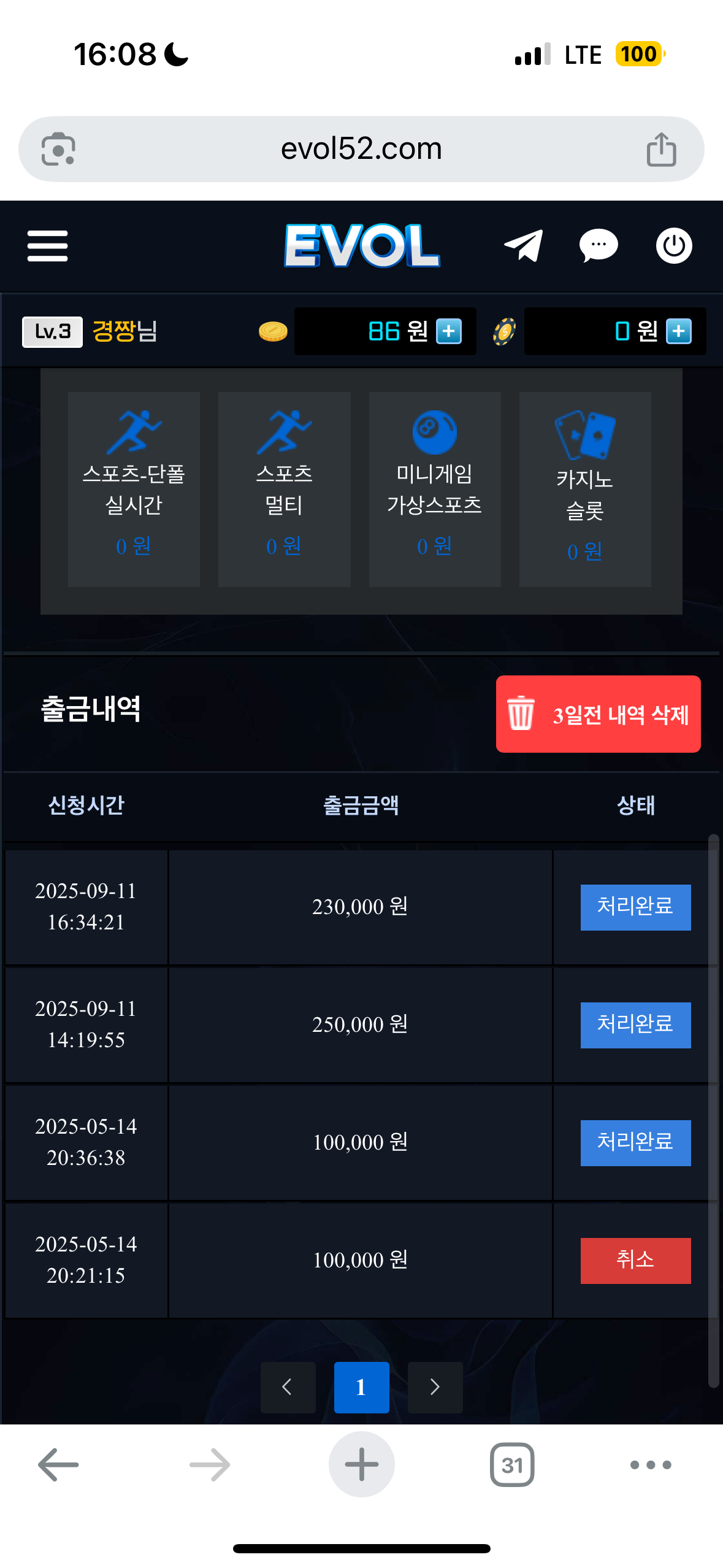Open the Telegram paper plane icon

coord(523,246)
